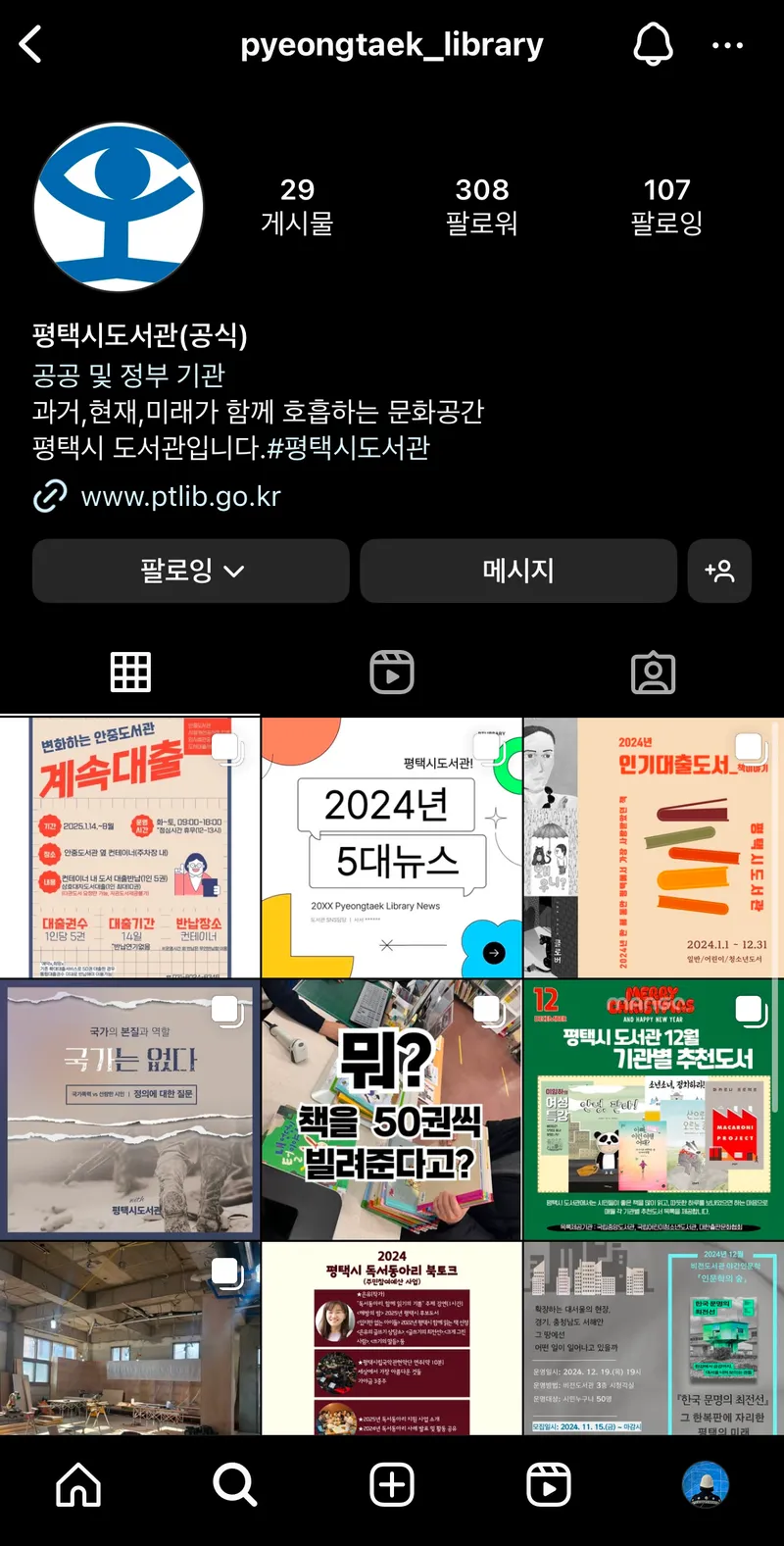
Task: Open the 국가는 없다 post
Action: pyautogui.click(x=130, y=1110)
